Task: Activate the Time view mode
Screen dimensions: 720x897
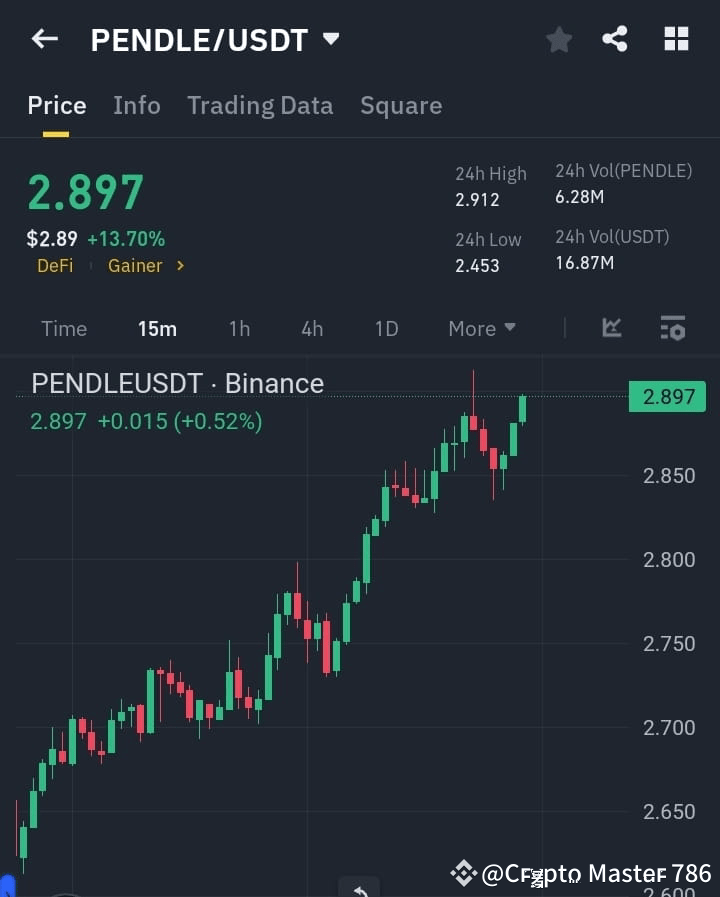Action: pos(64,328)
